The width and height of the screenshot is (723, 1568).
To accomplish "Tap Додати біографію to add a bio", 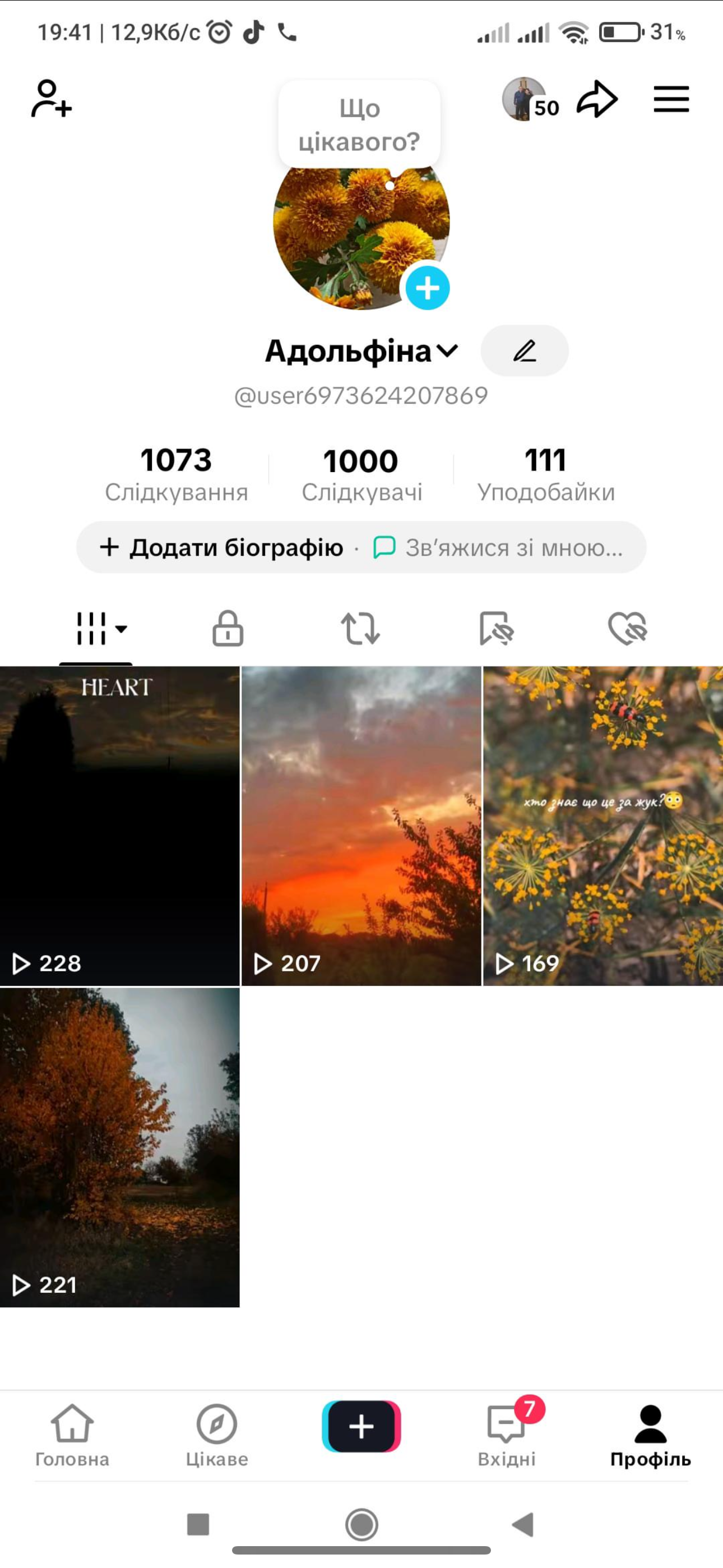I will click(221, 547).
